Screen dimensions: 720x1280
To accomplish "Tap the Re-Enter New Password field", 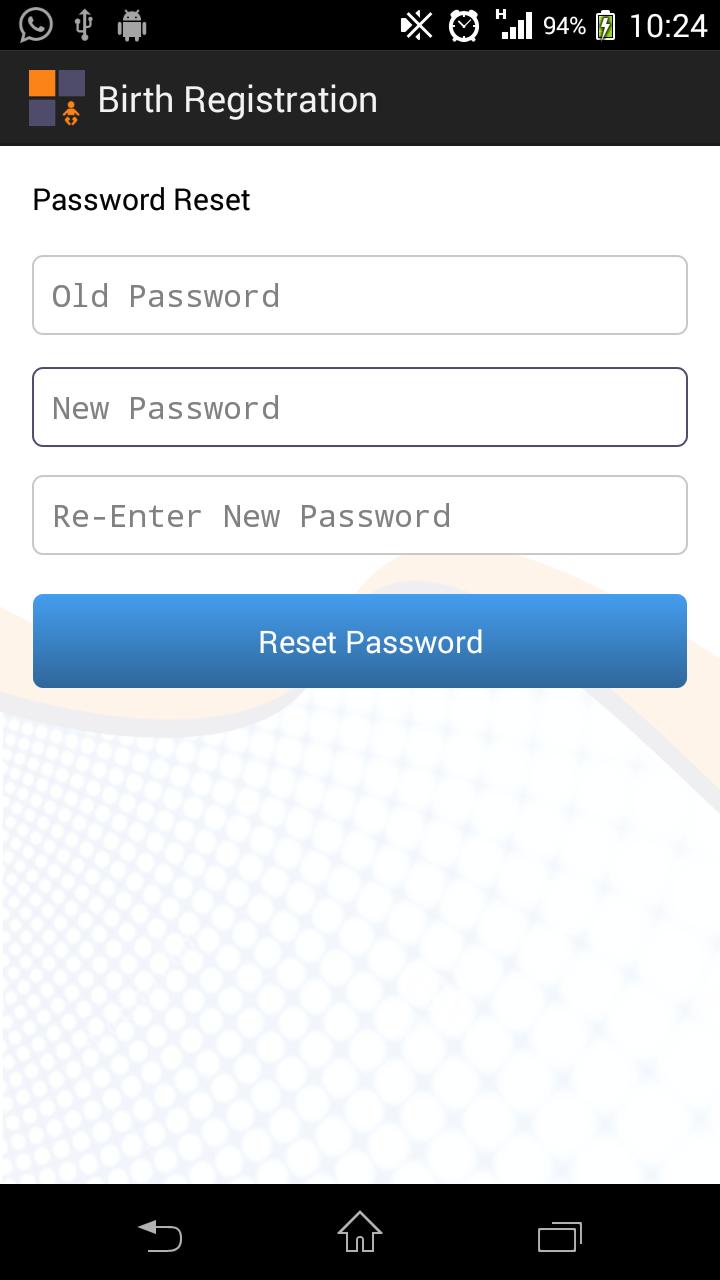I will 360,516.
